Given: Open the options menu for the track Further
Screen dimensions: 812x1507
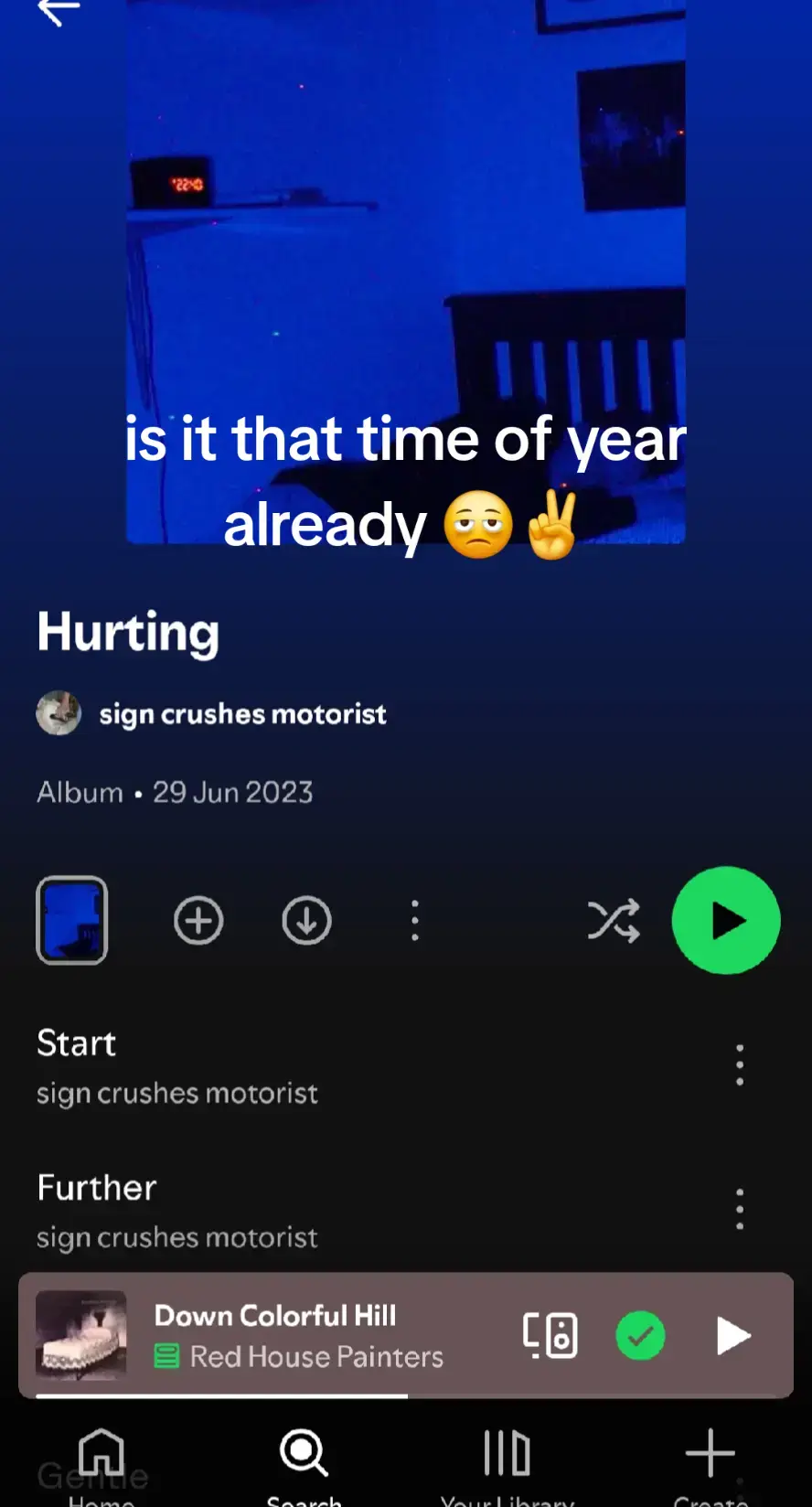Looking at the screenshot, I should (739, 1209).
